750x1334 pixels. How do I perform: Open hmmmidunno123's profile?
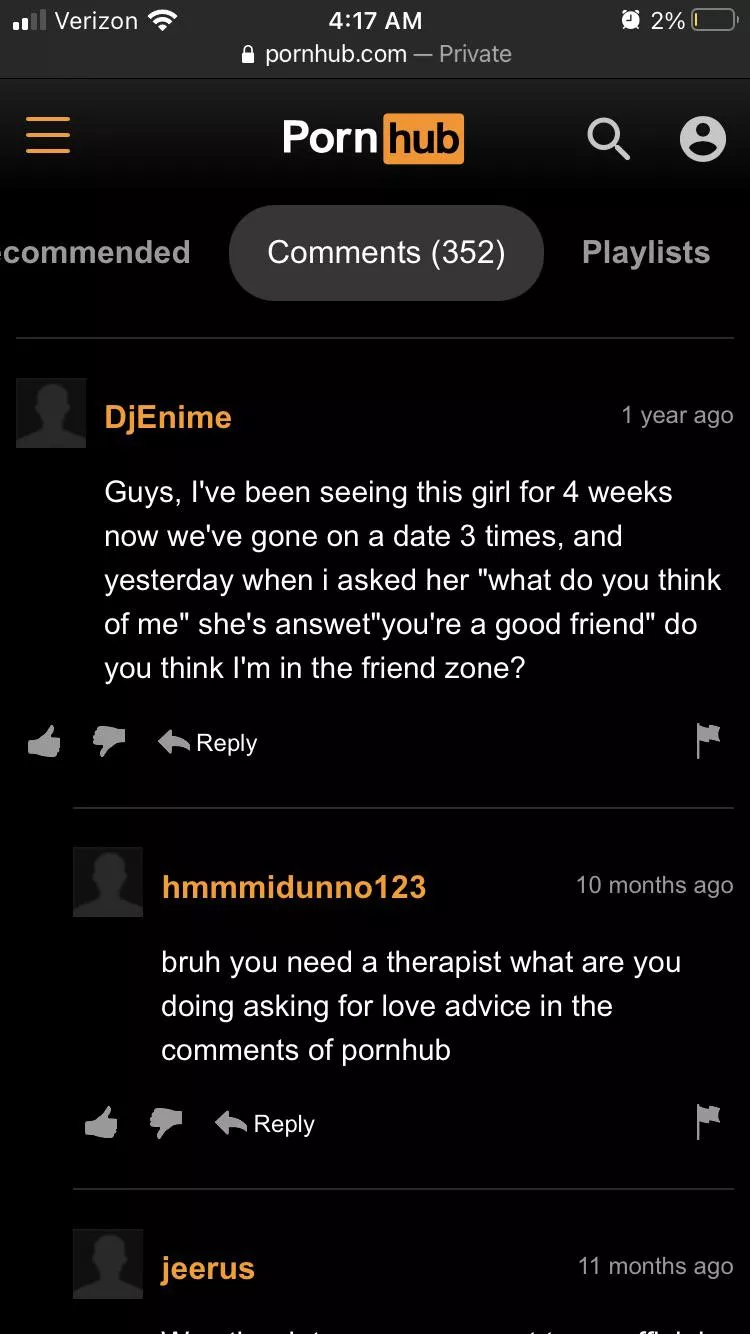point(293,887)
